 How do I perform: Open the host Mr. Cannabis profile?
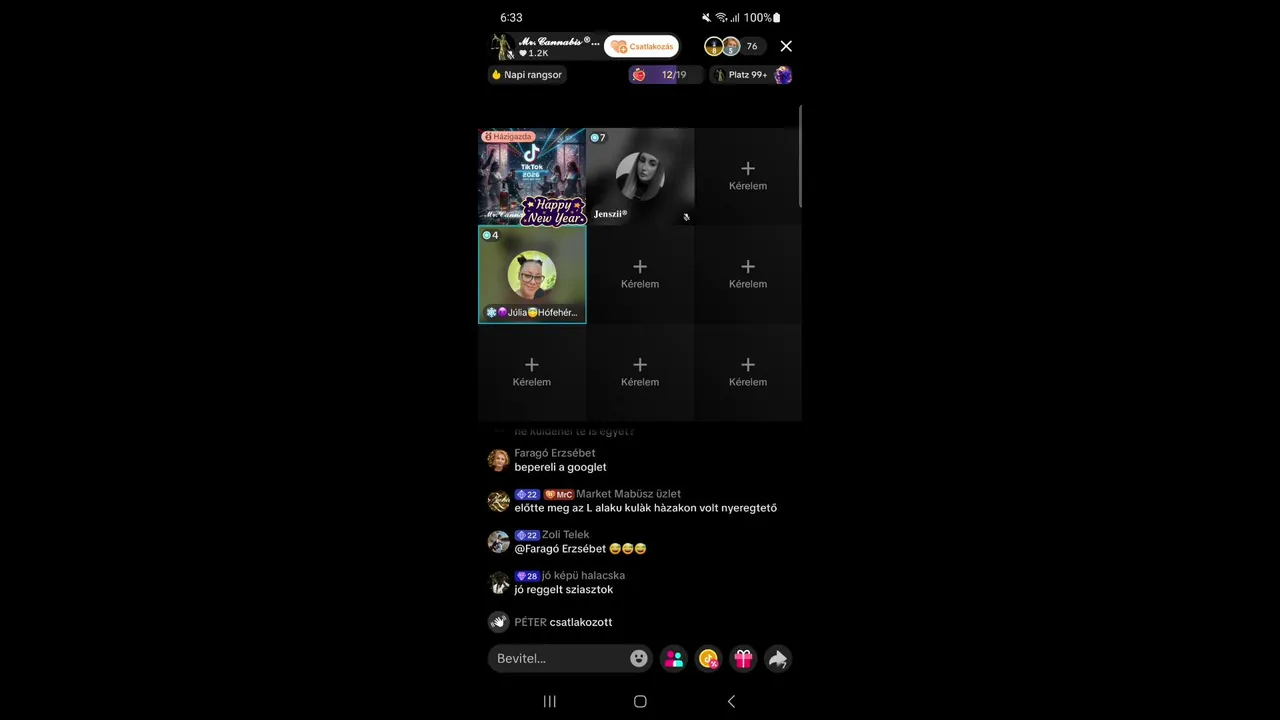[x=545, y=46]
